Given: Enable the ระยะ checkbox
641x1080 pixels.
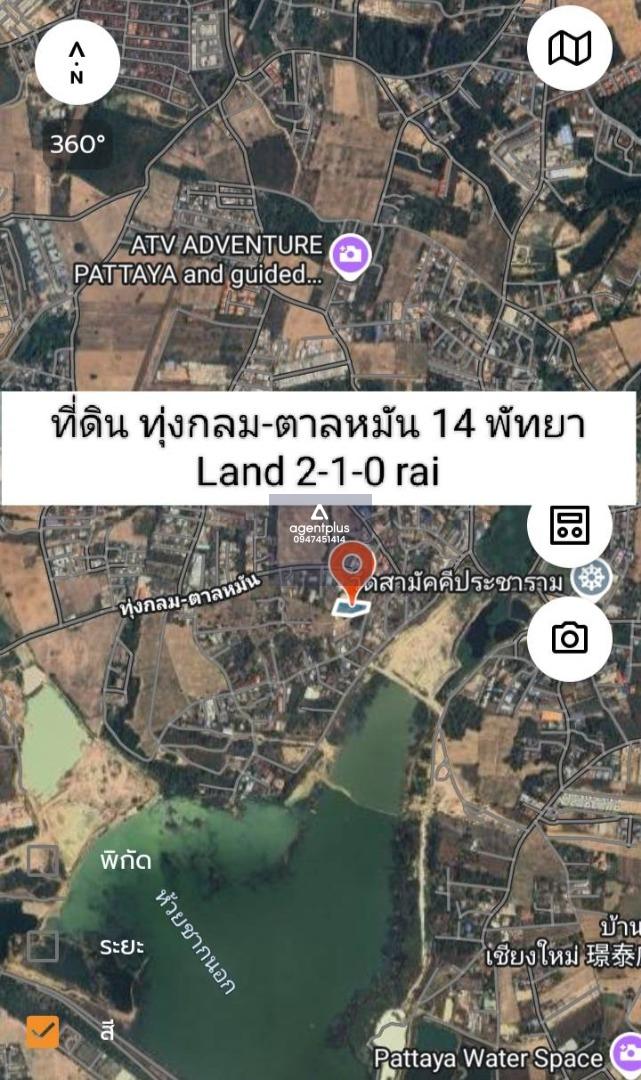Looking at the screenshot, I should tap(43, 946).
